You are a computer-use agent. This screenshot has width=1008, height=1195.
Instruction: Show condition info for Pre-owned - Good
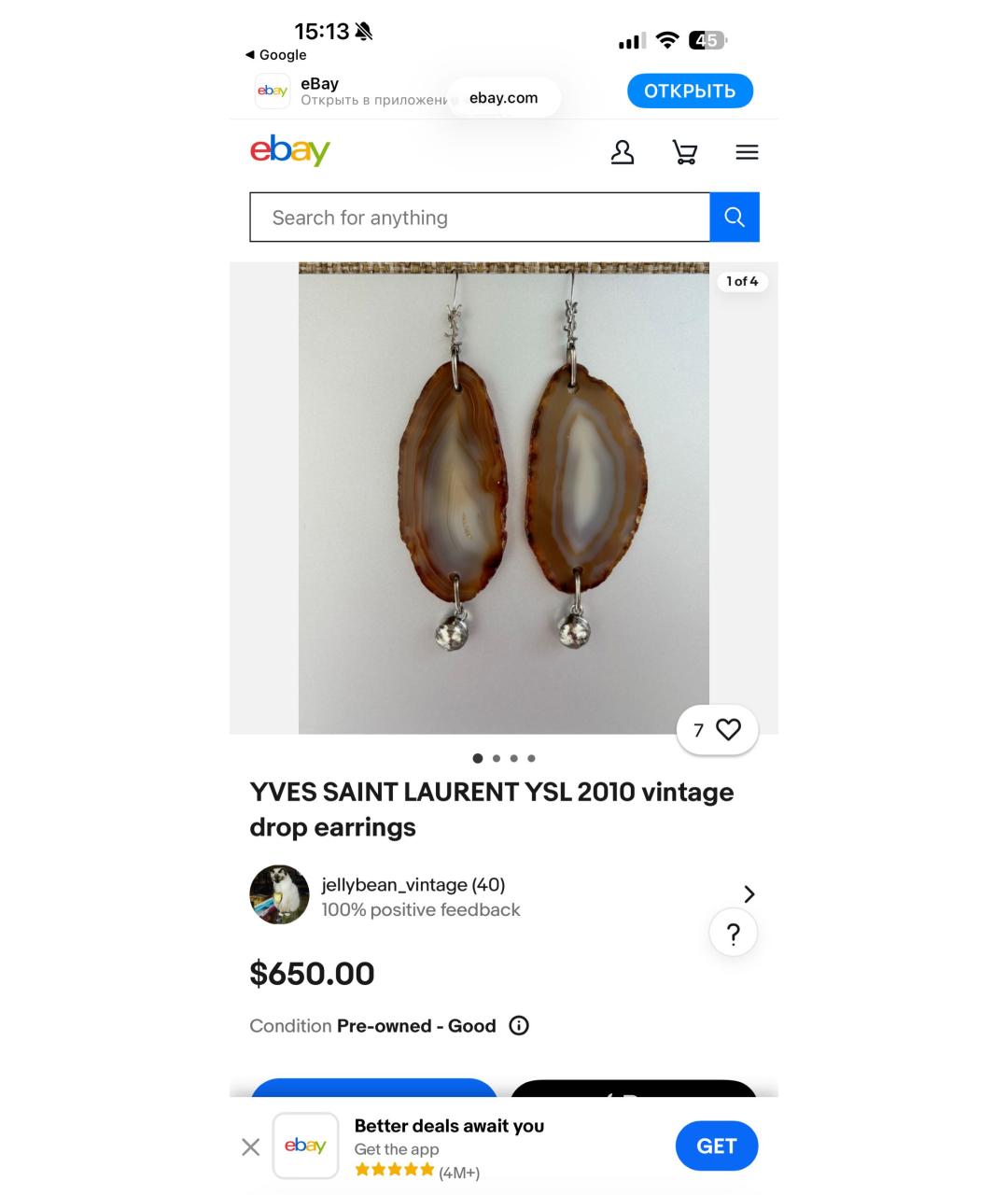[x=519, y=1026]
